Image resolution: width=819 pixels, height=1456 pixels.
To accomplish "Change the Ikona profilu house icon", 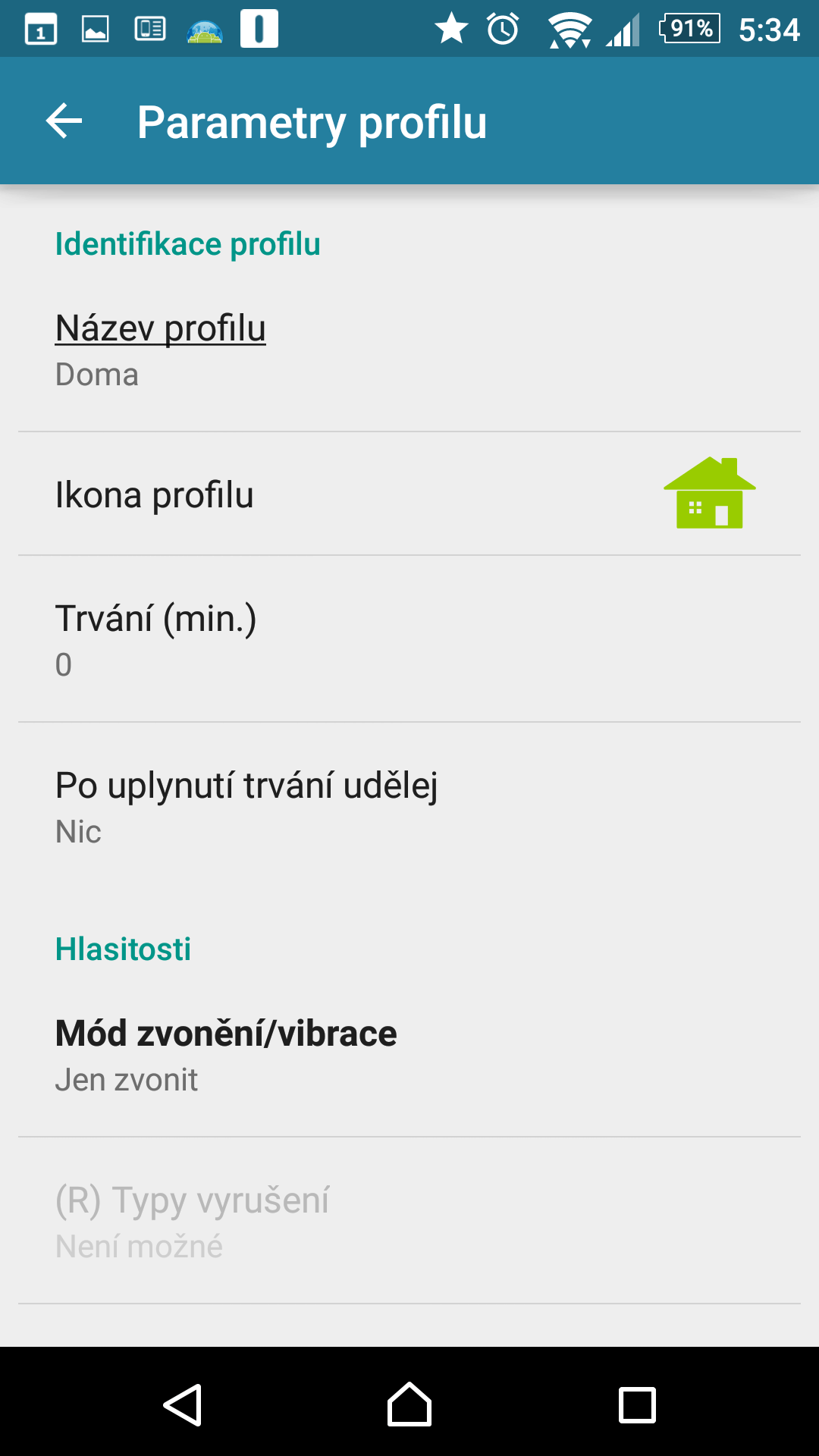I will pos(709,493).
